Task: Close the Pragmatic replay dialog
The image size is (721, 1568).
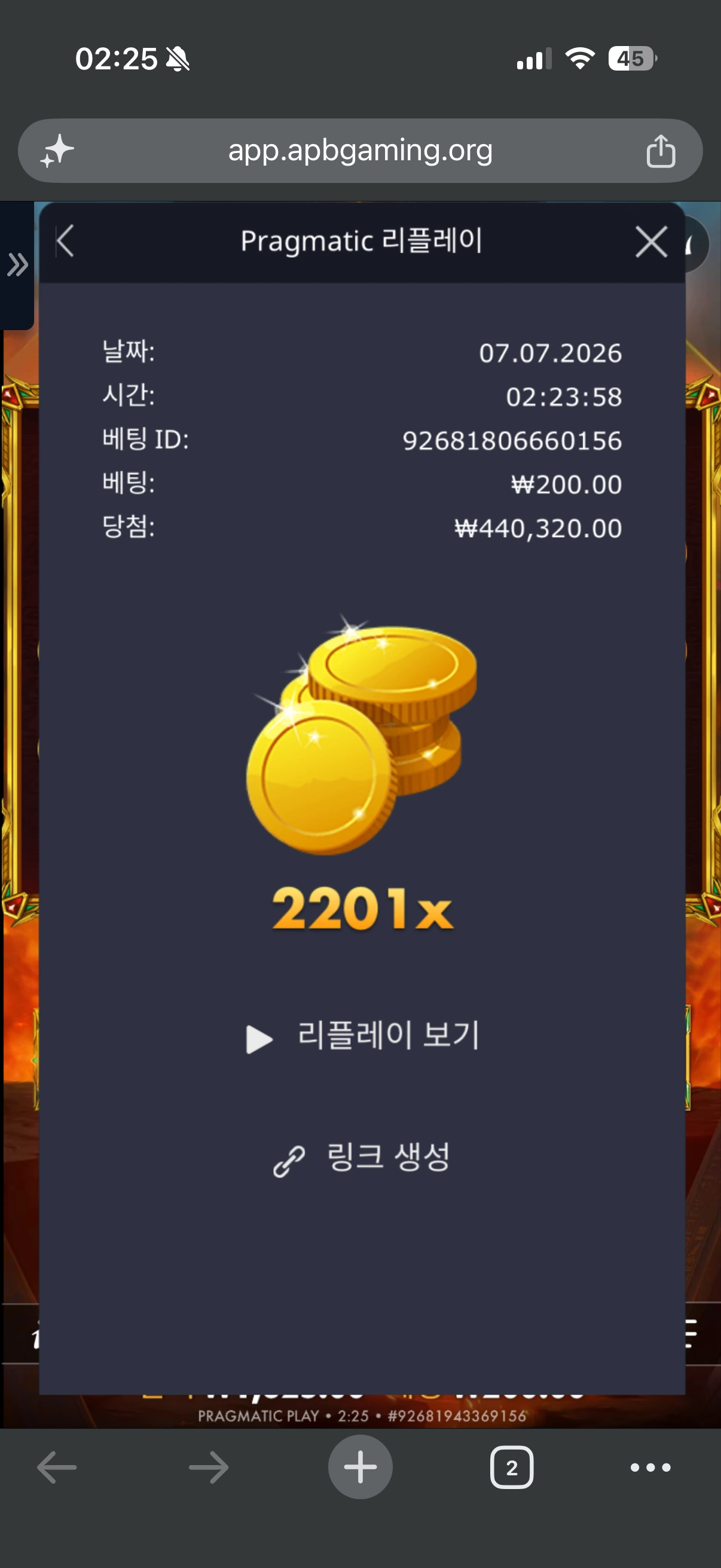Action: pyautogui.click(x=651, y=242)
